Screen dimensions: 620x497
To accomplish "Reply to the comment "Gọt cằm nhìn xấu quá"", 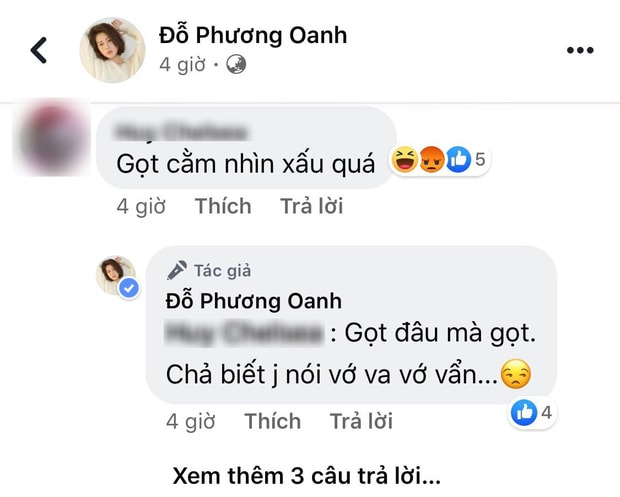I will pos(311,207).
